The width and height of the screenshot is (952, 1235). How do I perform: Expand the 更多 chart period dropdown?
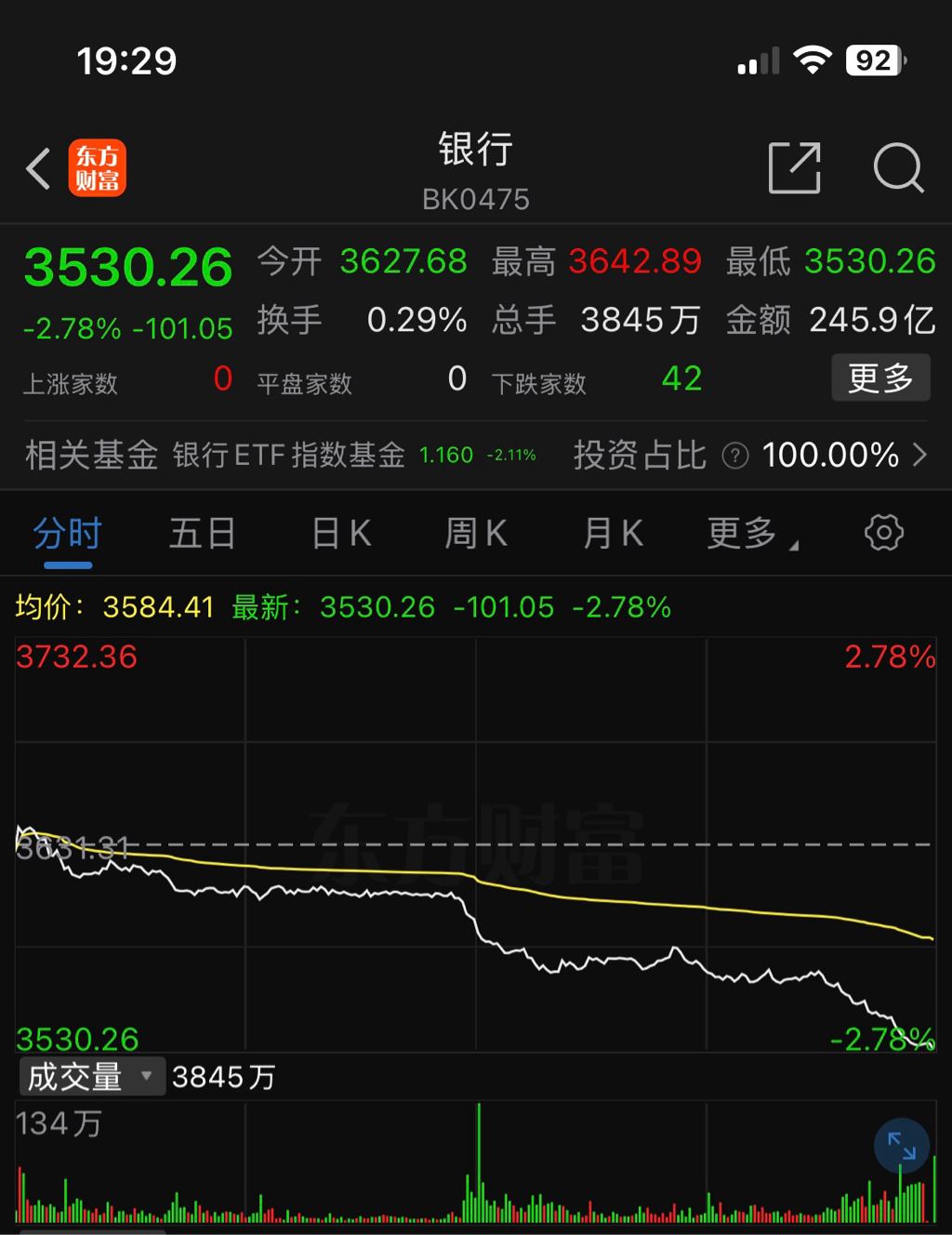click(x=749, y=535)
